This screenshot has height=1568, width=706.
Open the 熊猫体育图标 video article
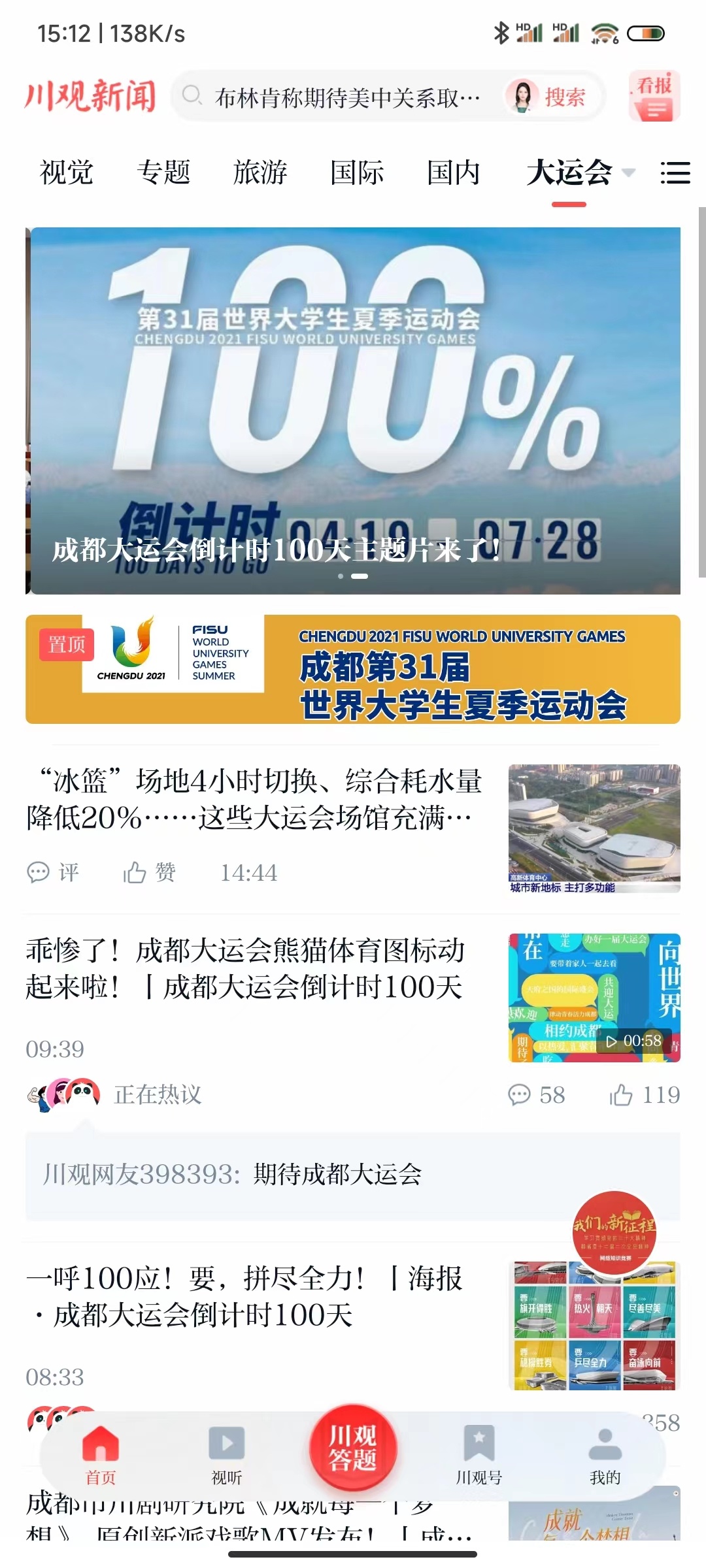245,969
